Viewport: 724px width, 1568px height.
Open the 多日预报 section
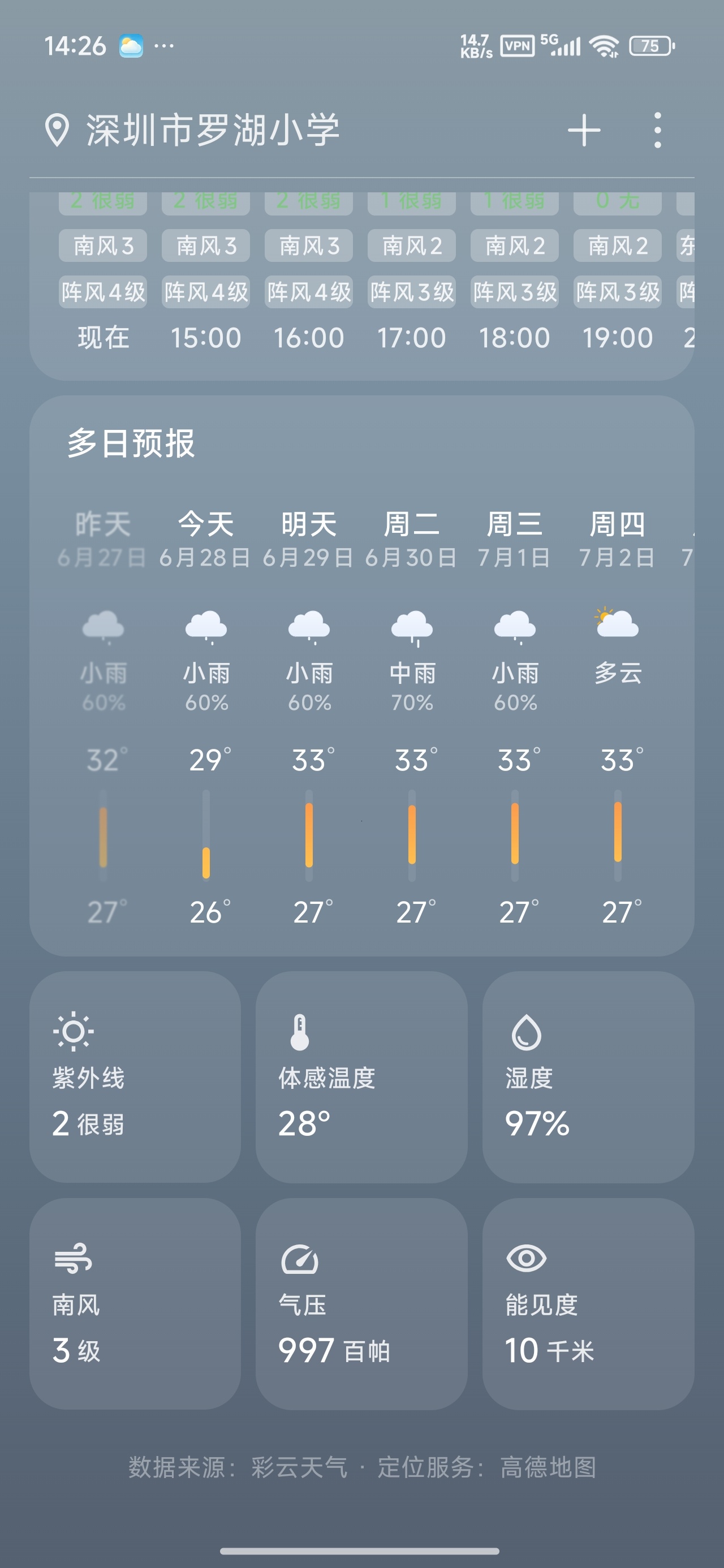(x=131, y=442)
